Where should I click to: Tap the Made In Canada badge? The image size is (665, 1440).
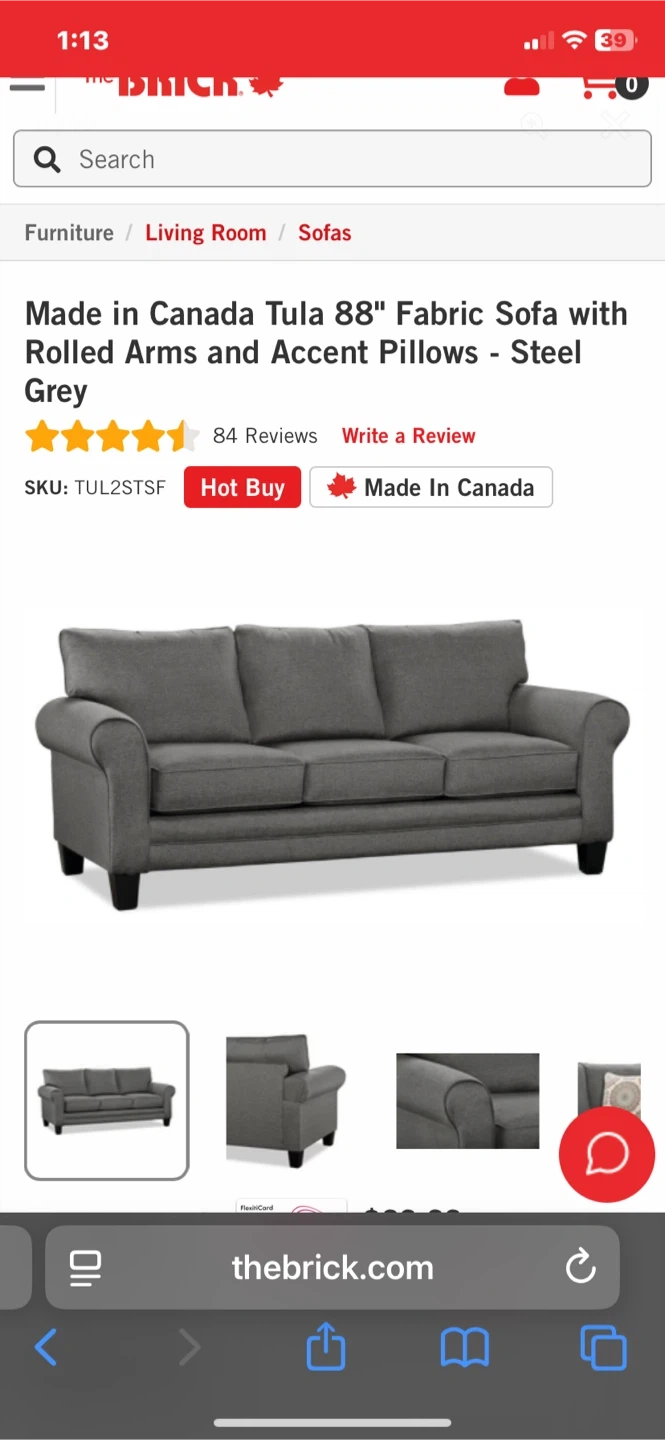[431, 488]
